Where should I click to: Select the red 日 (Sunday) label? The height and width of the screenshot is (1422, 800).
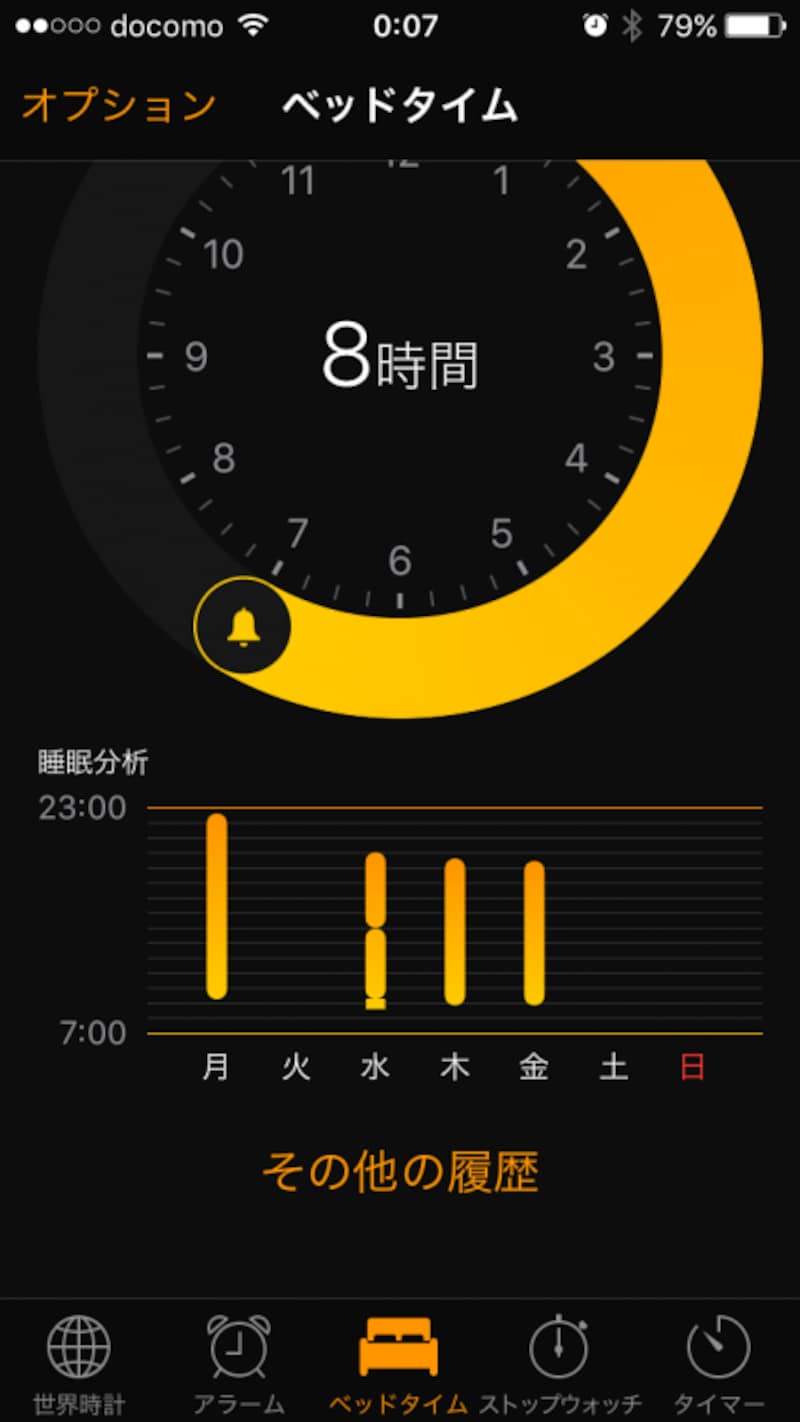(x=693, y=1067)
